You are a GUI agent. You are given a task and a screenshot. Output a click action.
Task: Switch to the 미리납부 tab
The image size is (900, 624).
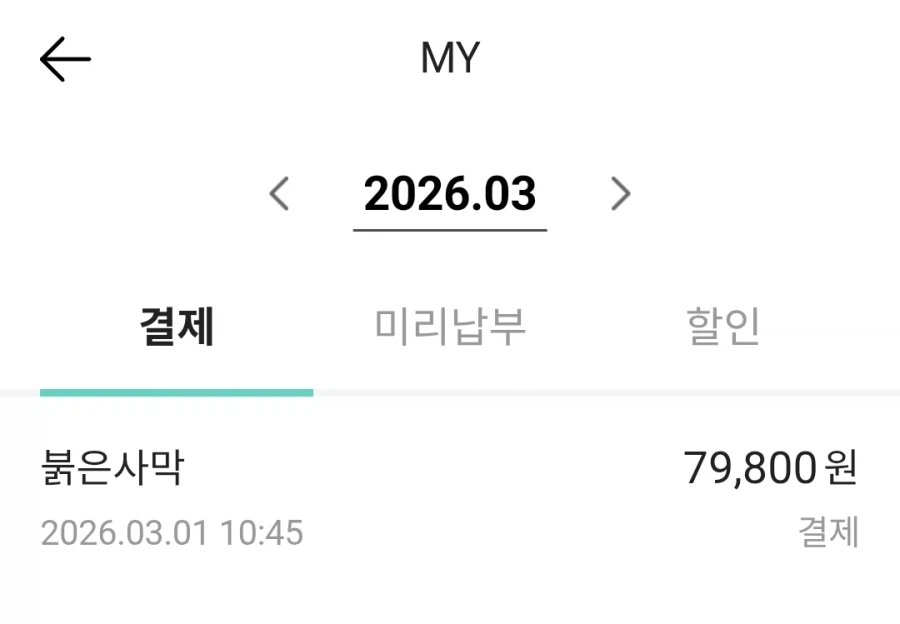[450, 327]
